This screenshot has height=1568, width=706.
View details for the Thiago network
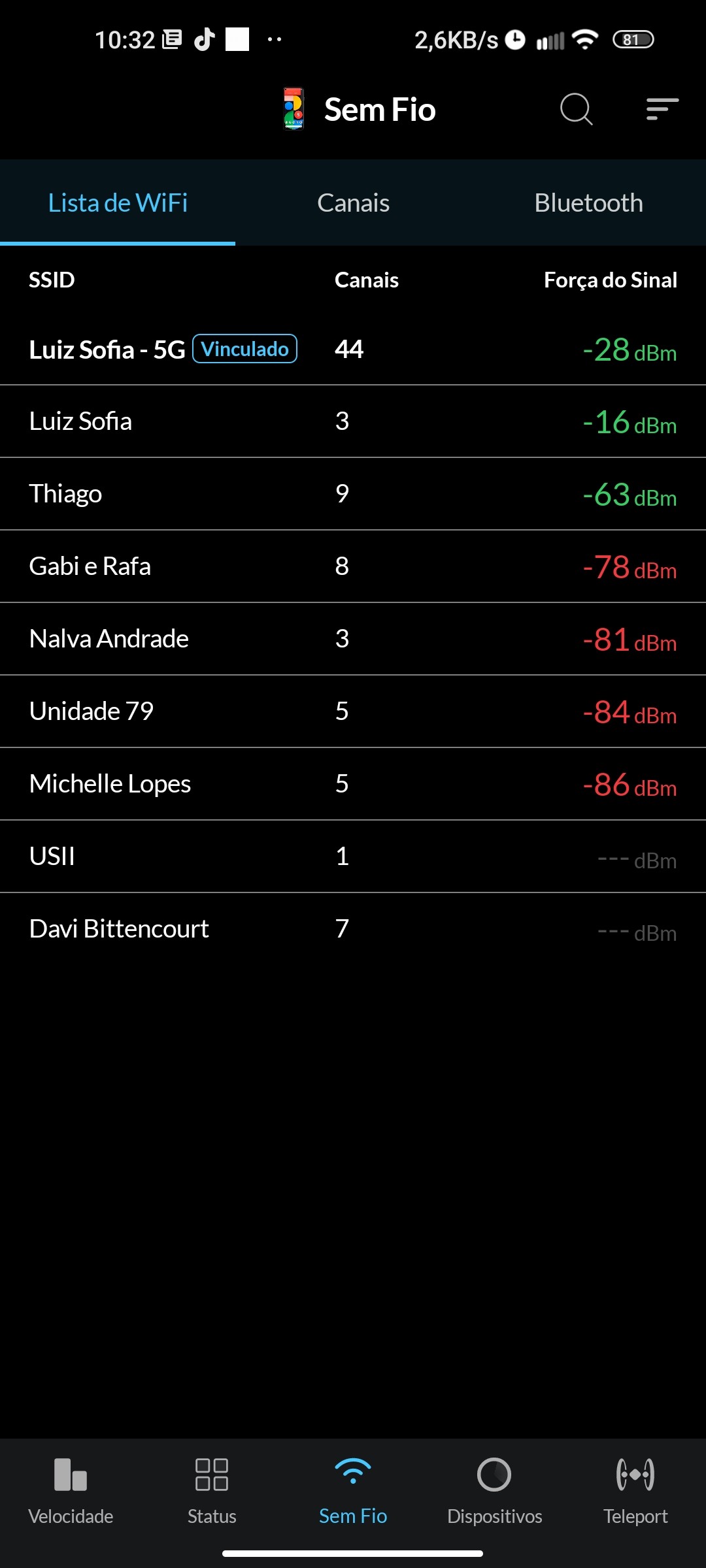[353, 494]
